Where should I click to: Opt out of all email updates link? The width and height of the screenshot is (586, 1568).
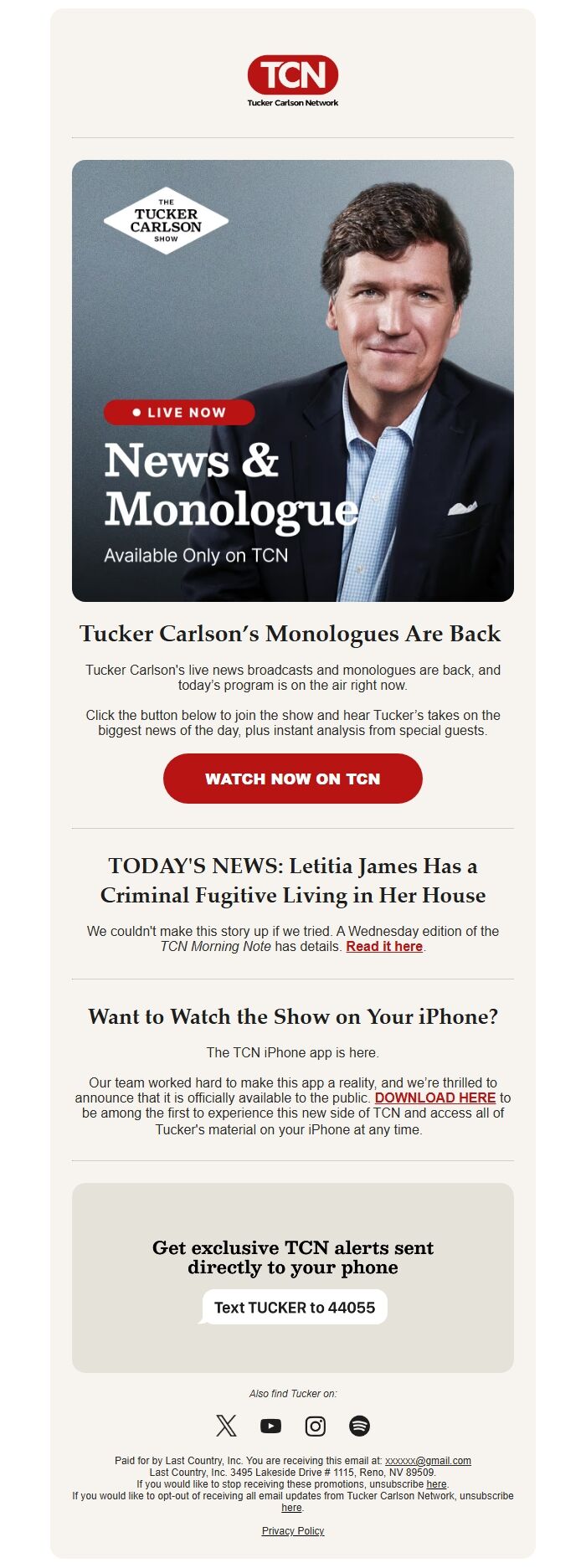[x=291, y=1507]
